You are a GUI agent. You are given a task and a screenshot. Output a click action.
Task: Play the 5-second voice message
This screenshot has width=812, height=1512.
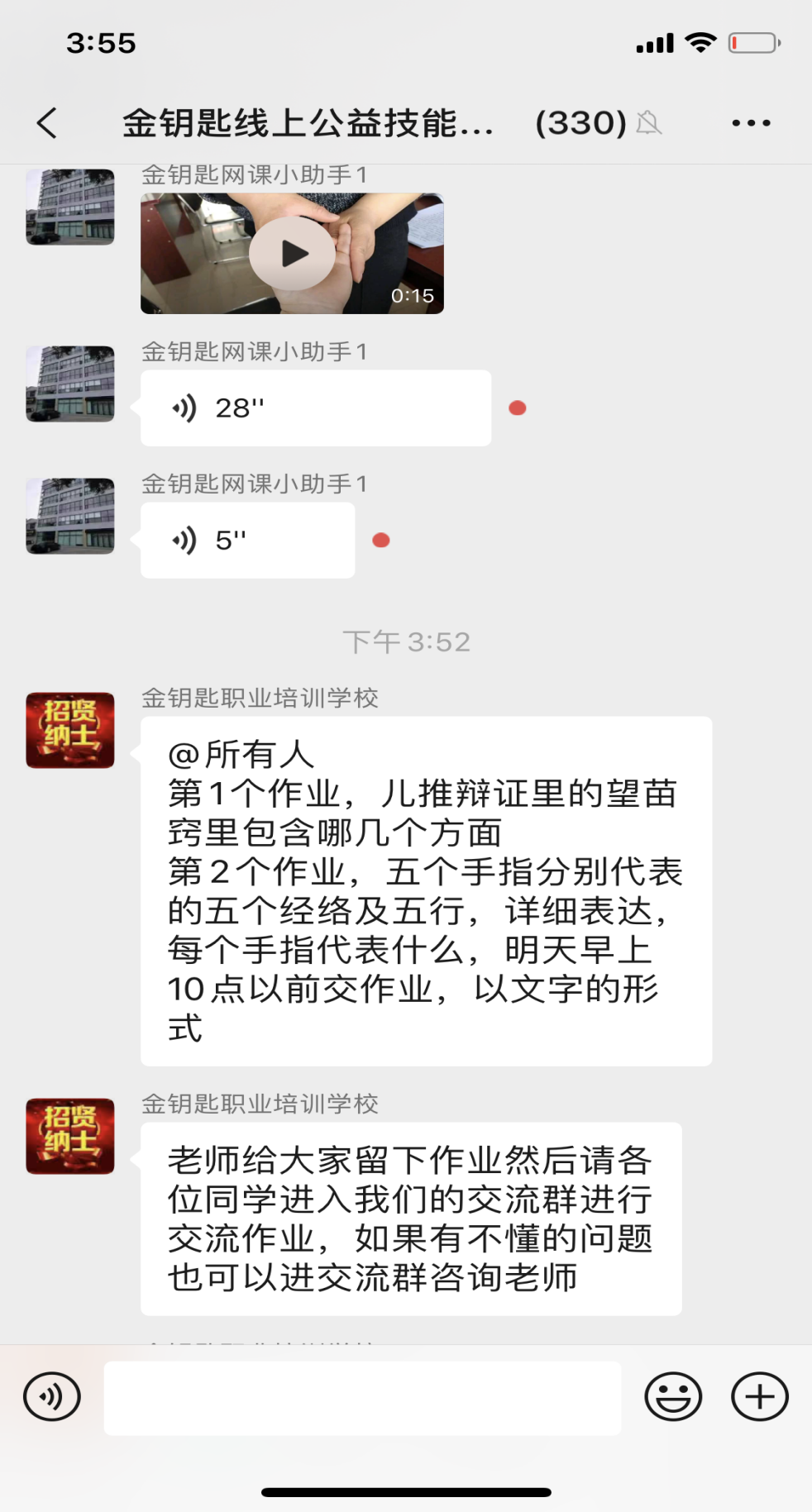click(x=247, y=541)
